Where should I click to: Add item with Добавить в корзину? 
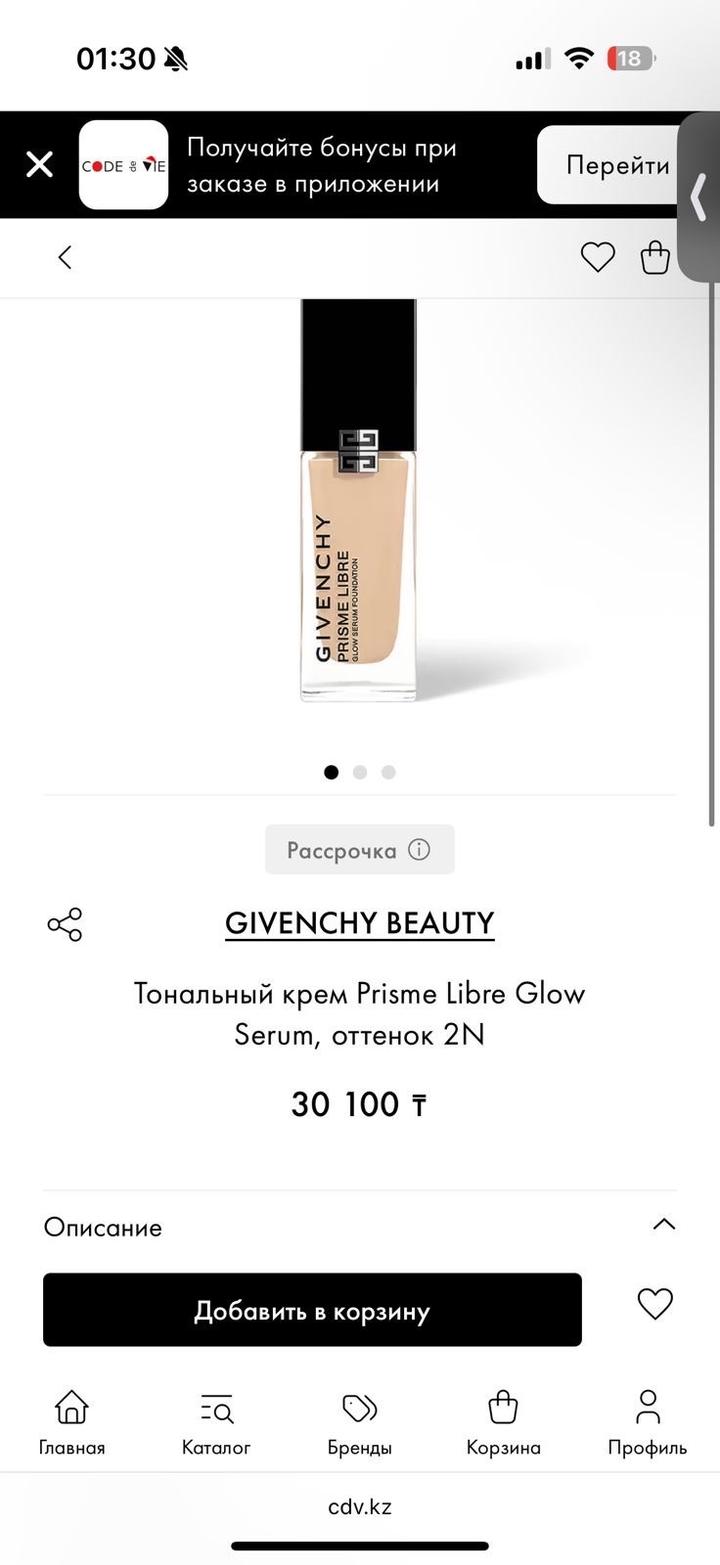[312, 1310]
